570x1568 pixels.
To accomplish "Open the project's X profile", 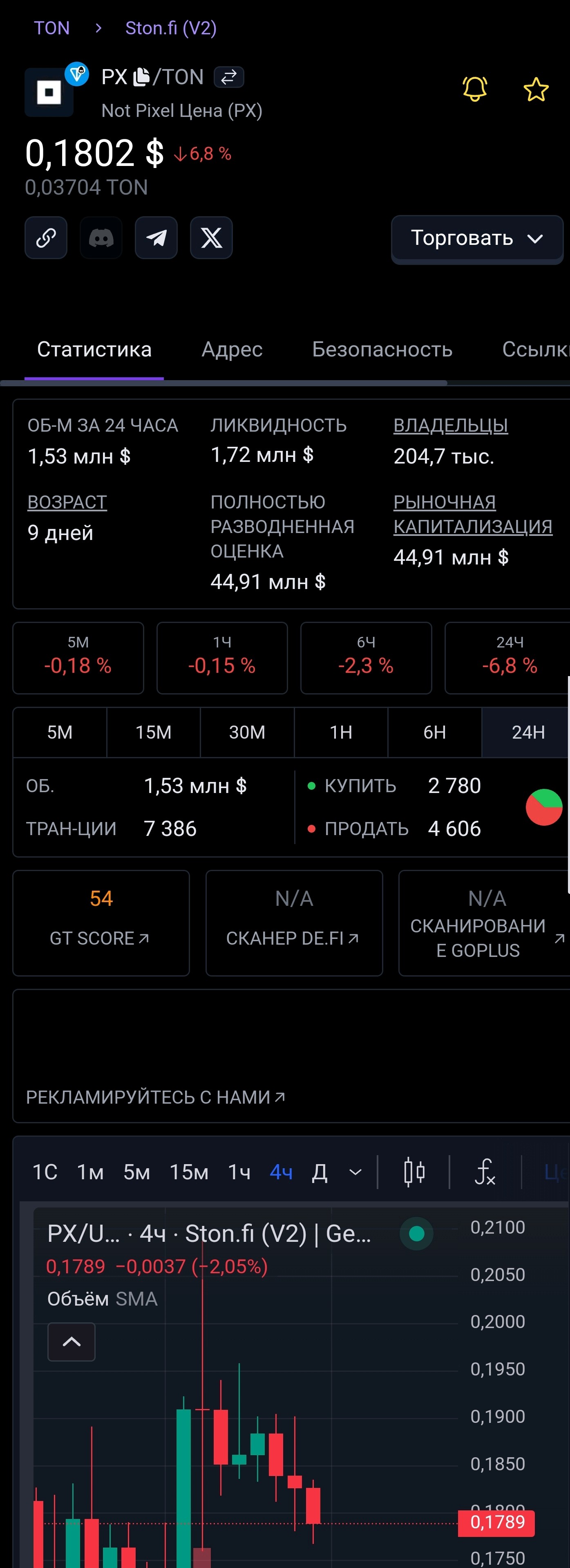I will coord(211,238).
